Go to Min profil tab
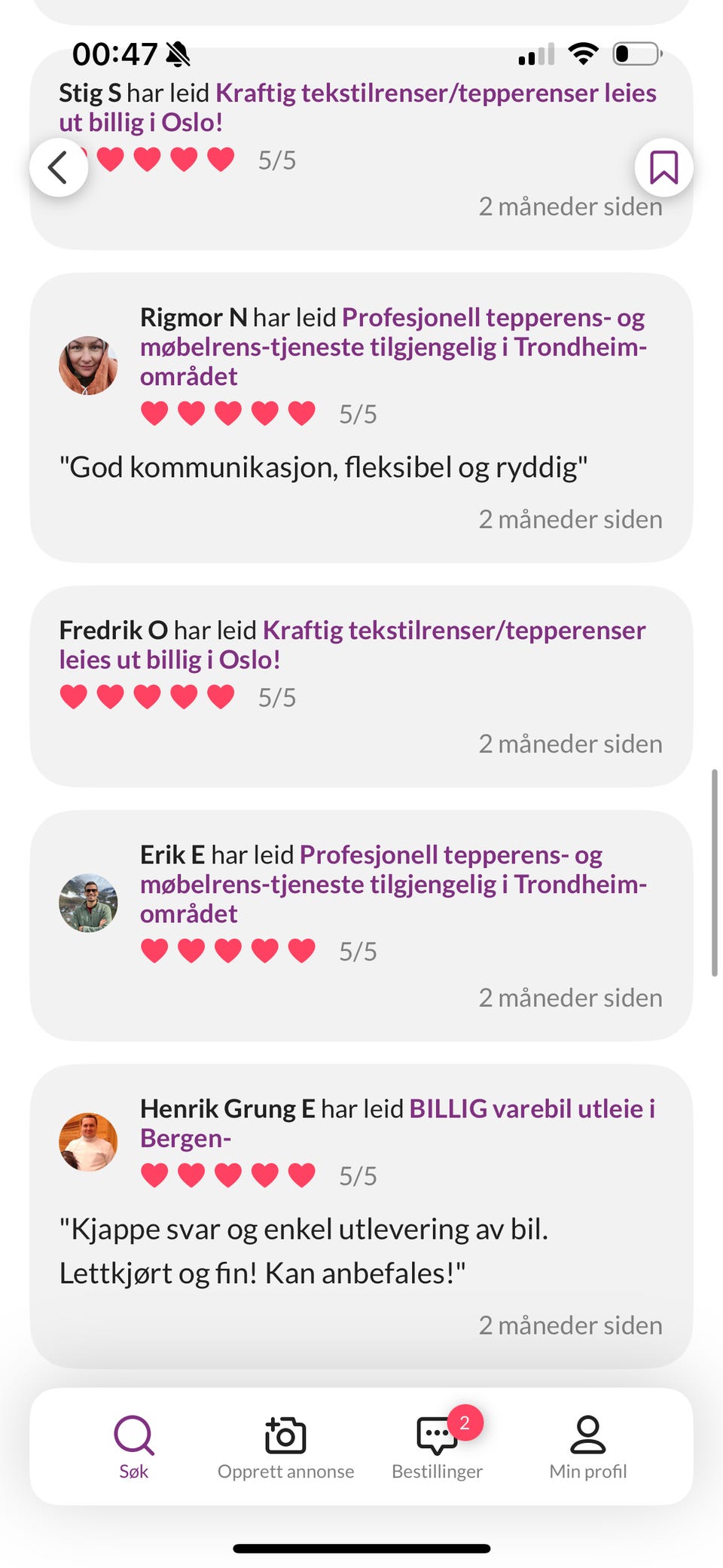 pos(588,1447)
